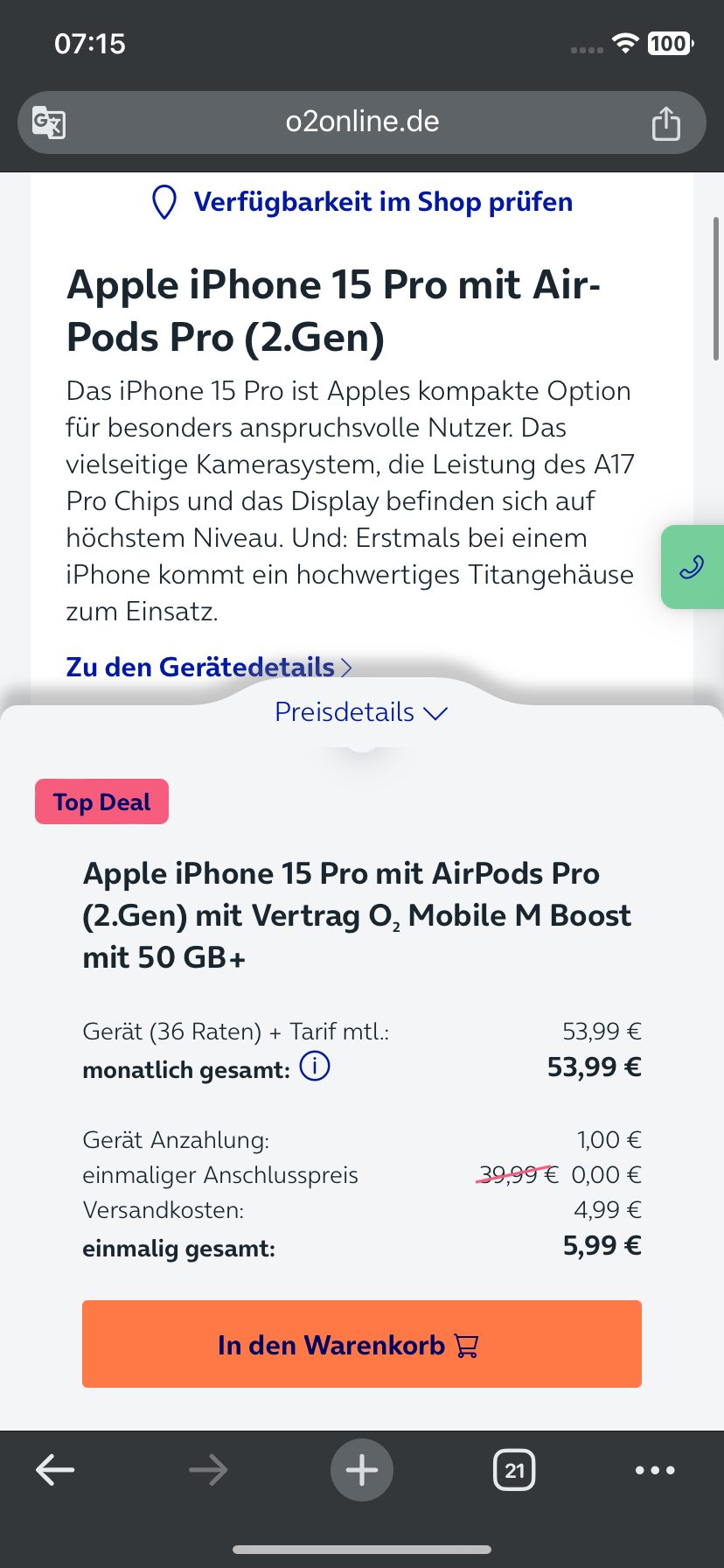Check availability via Verfügbarkeit im Shop prüfen
724x1568 pixels.
[362, 202]
